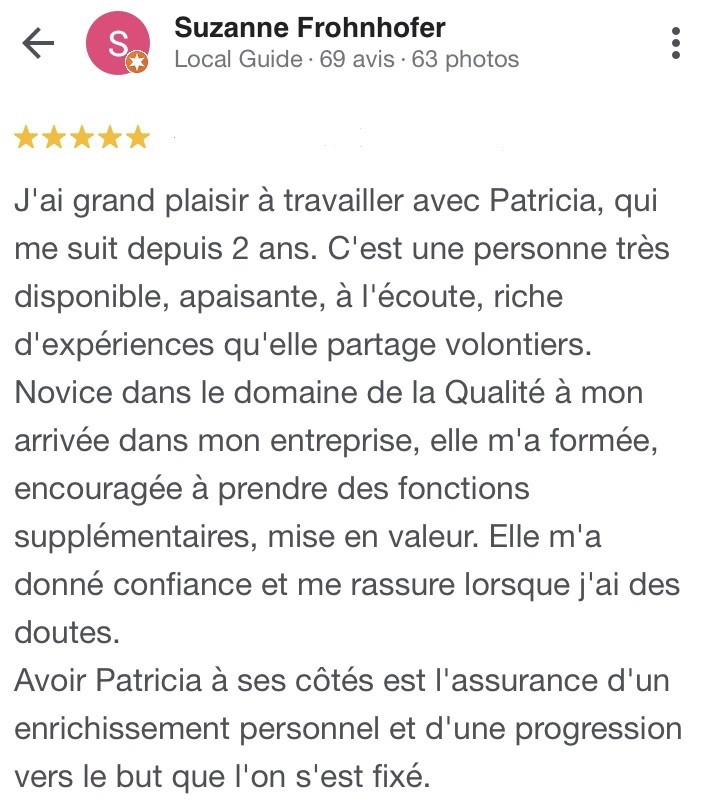
Task: View Suzanne Frohnhofer's Local Guide reviews
Action: pos(346,60)
